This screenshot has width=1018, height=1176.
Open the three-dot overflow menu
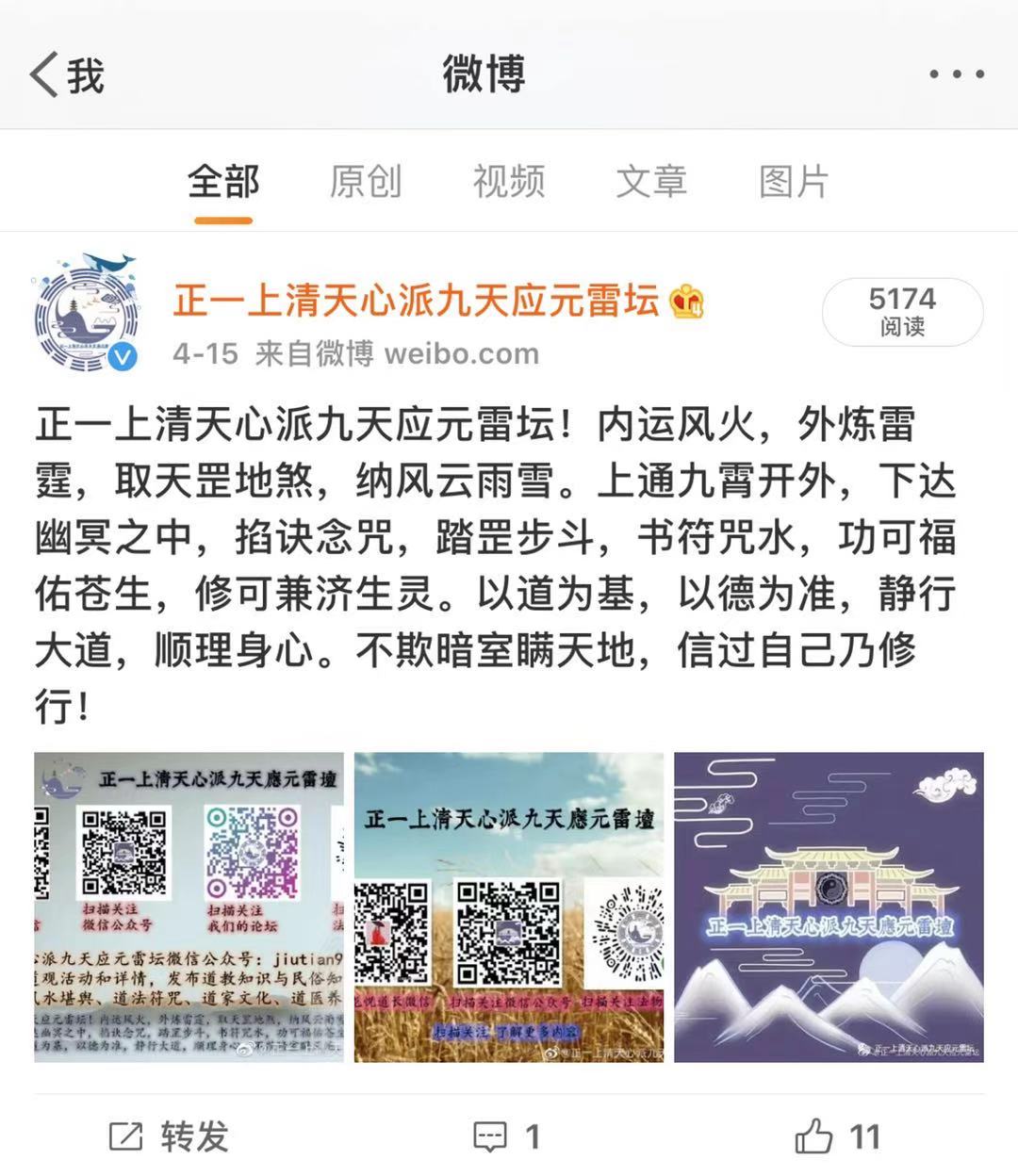tap(956, 74)
